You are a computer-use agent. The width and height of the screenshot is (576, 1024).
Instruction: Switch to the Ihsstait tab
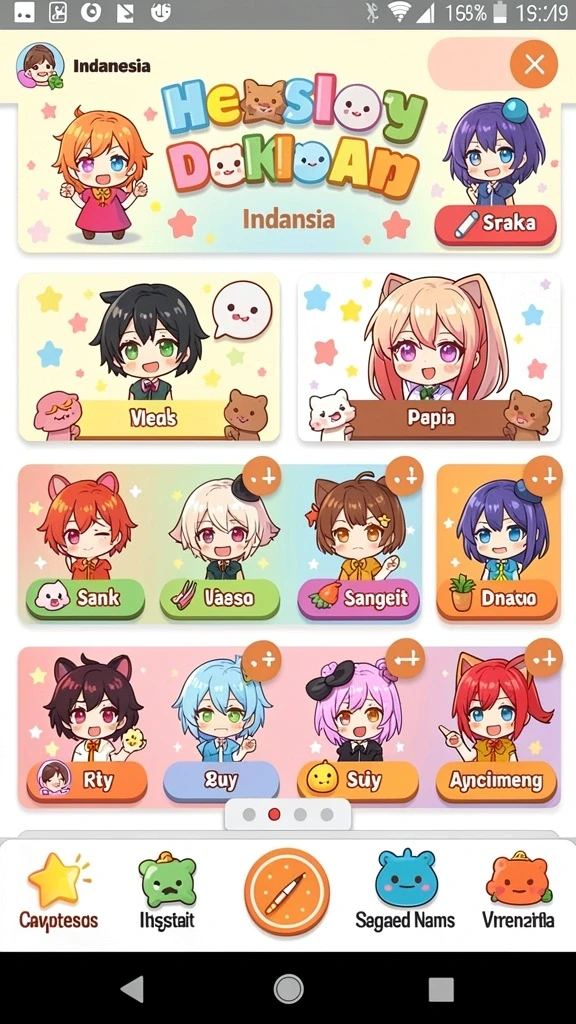click(x=167, y=892)
